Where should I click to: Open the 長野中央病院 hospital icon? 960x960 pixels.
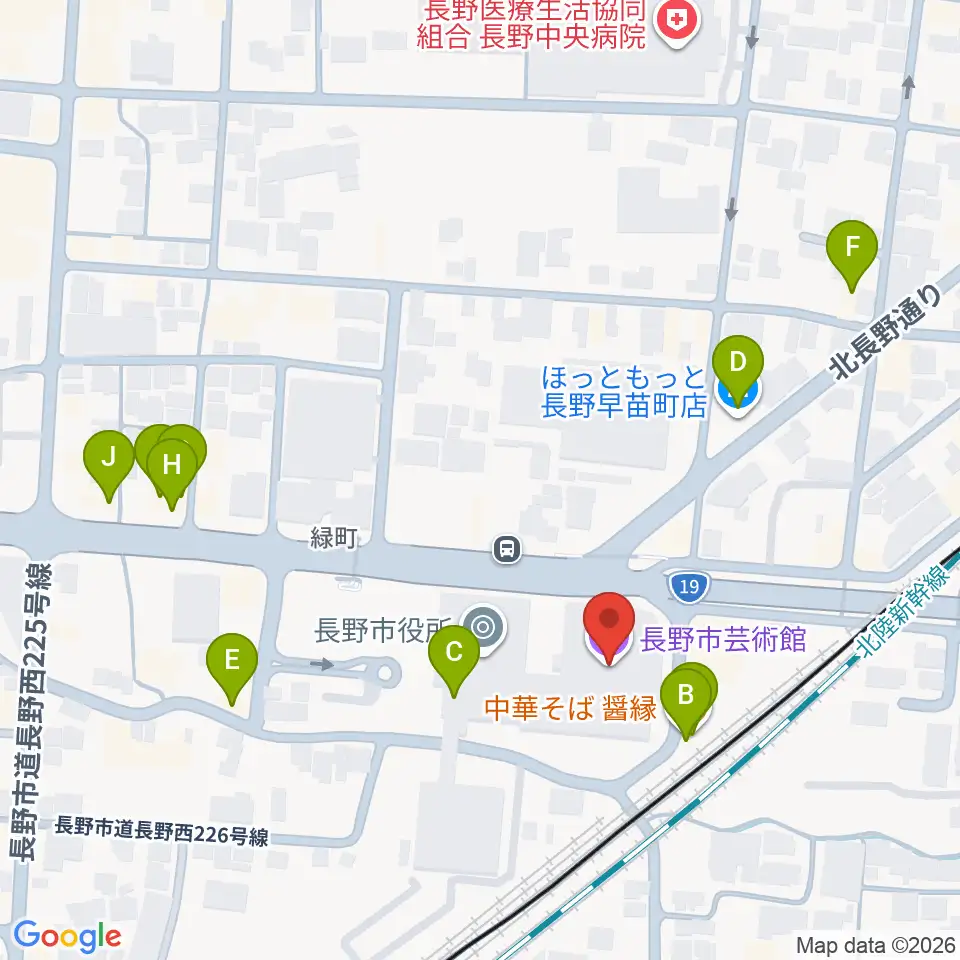click(x=677, y=23)
